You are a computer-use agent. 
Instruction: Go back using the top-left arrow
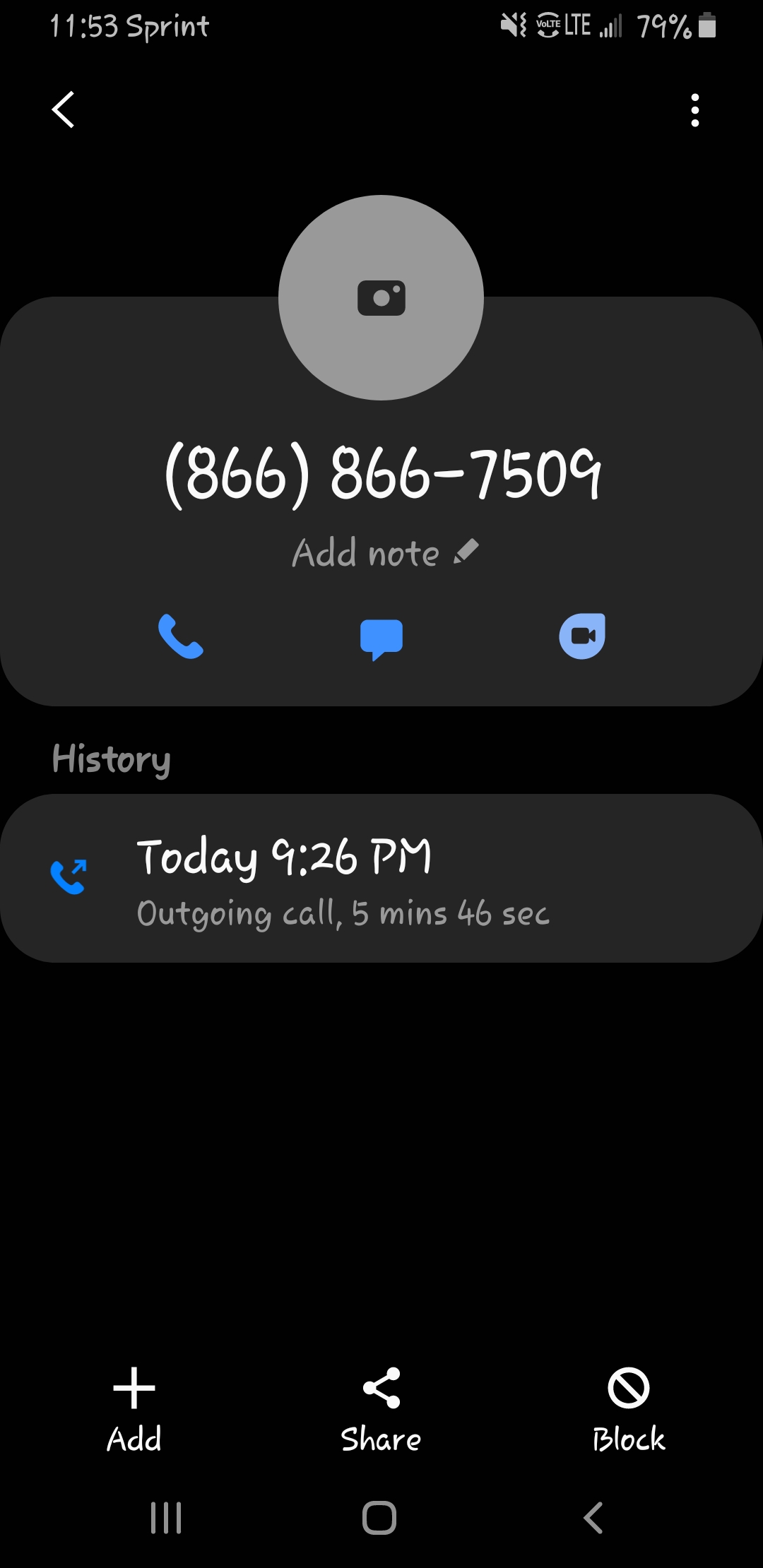click(64, 110)
